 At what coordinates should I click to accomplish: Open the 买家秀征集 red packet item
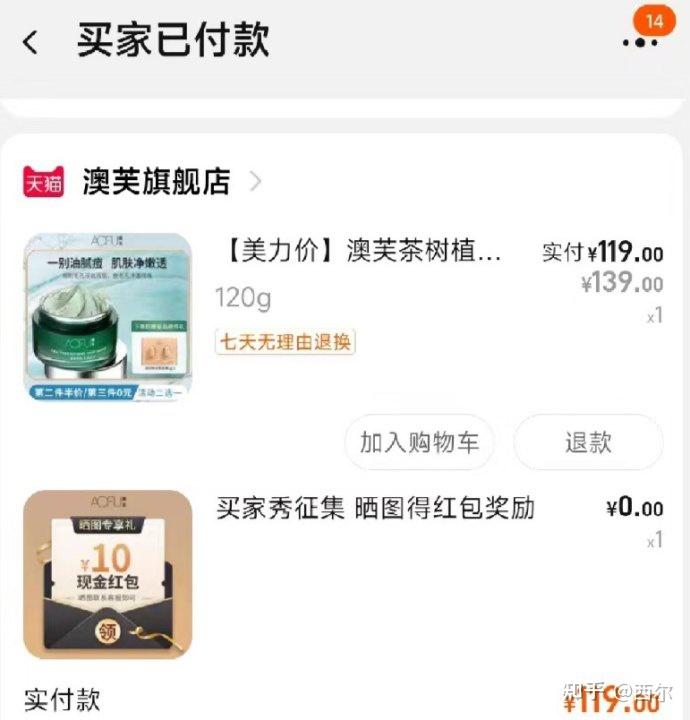[375, 508]
